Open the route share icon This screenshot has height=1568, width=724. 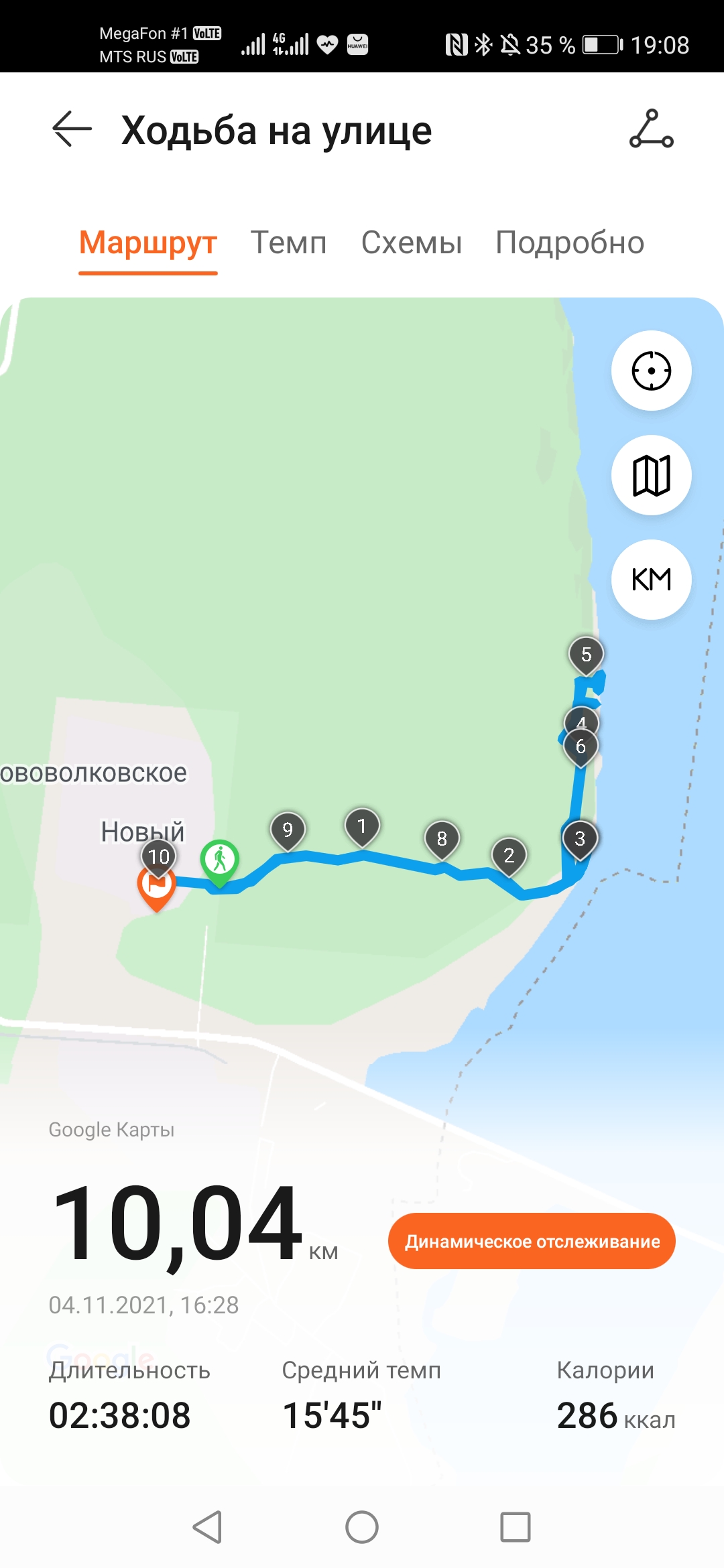tap(651, 129)
